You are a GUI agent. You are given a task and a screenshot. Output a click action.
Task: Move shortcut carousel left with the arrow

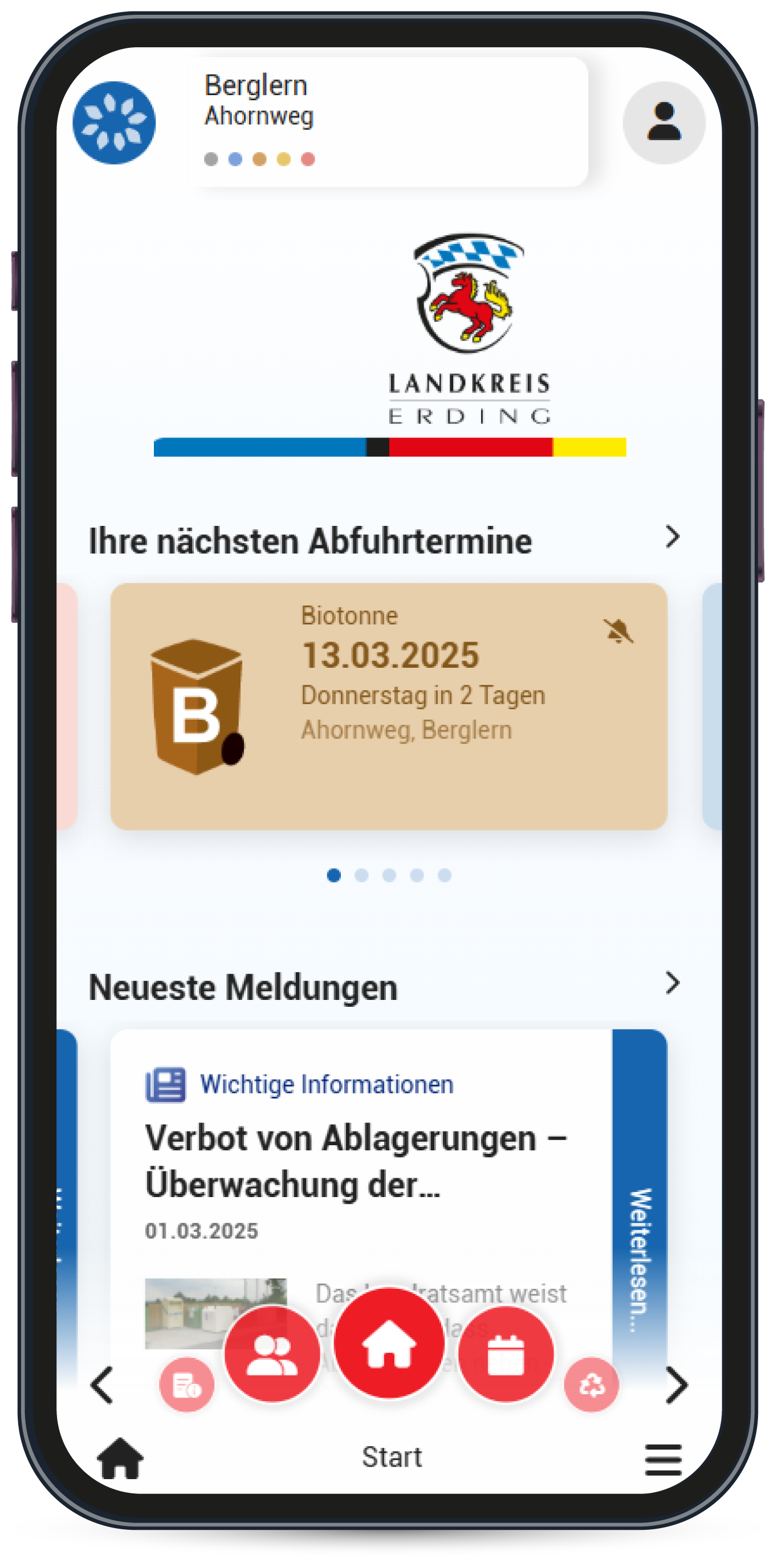(x=101, y=1386)
